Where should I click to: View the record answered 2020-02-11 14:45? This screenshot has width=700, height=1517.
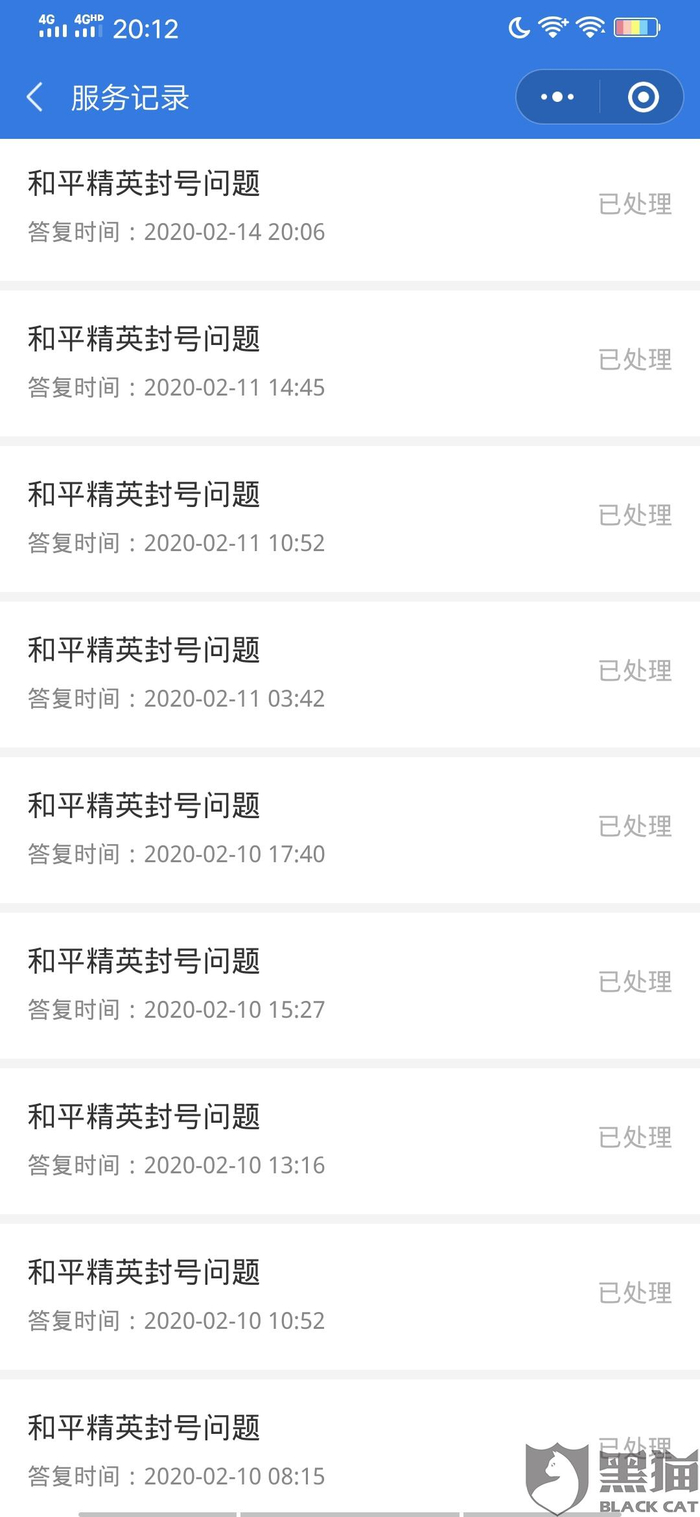point(300,363)
